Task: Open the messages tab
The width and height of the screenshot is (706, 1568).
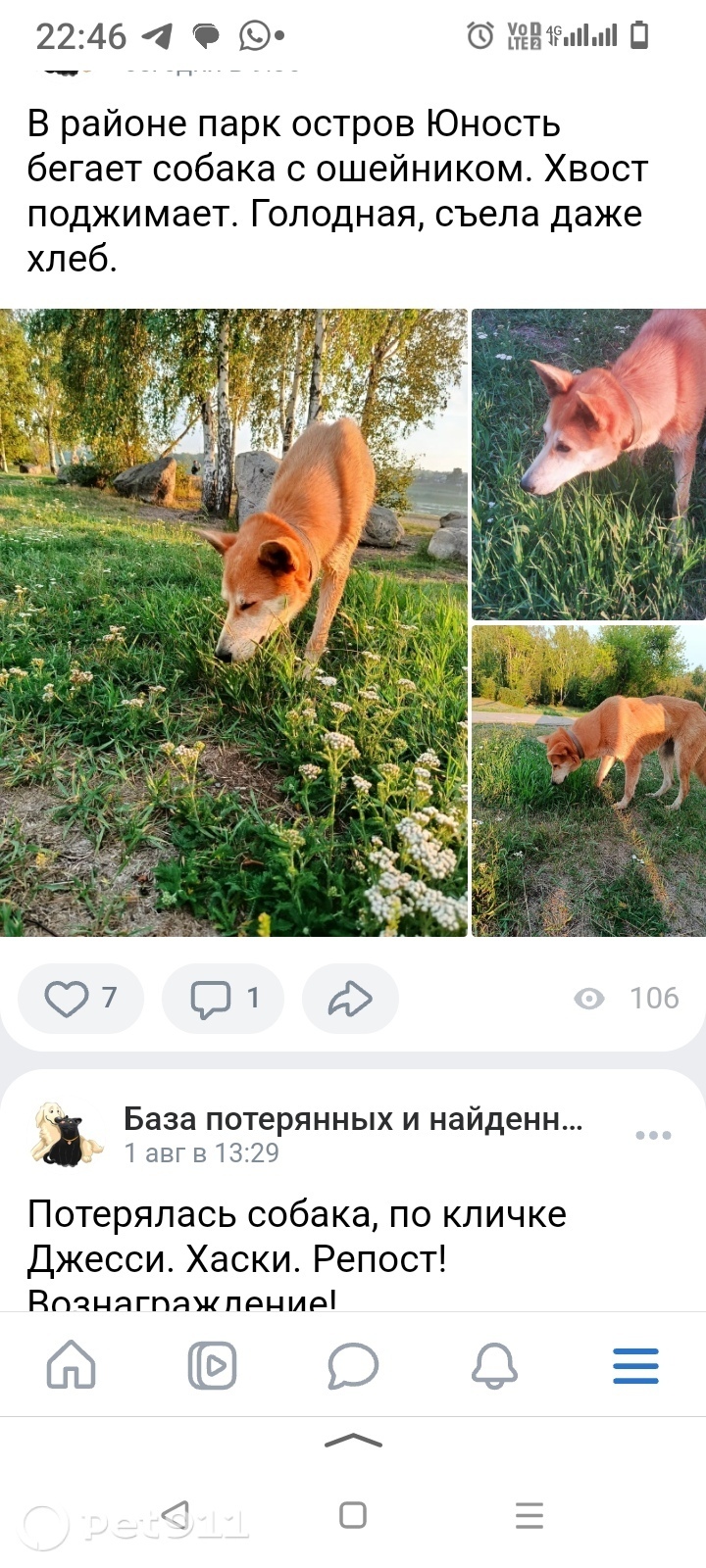Action: [353, 1364]
